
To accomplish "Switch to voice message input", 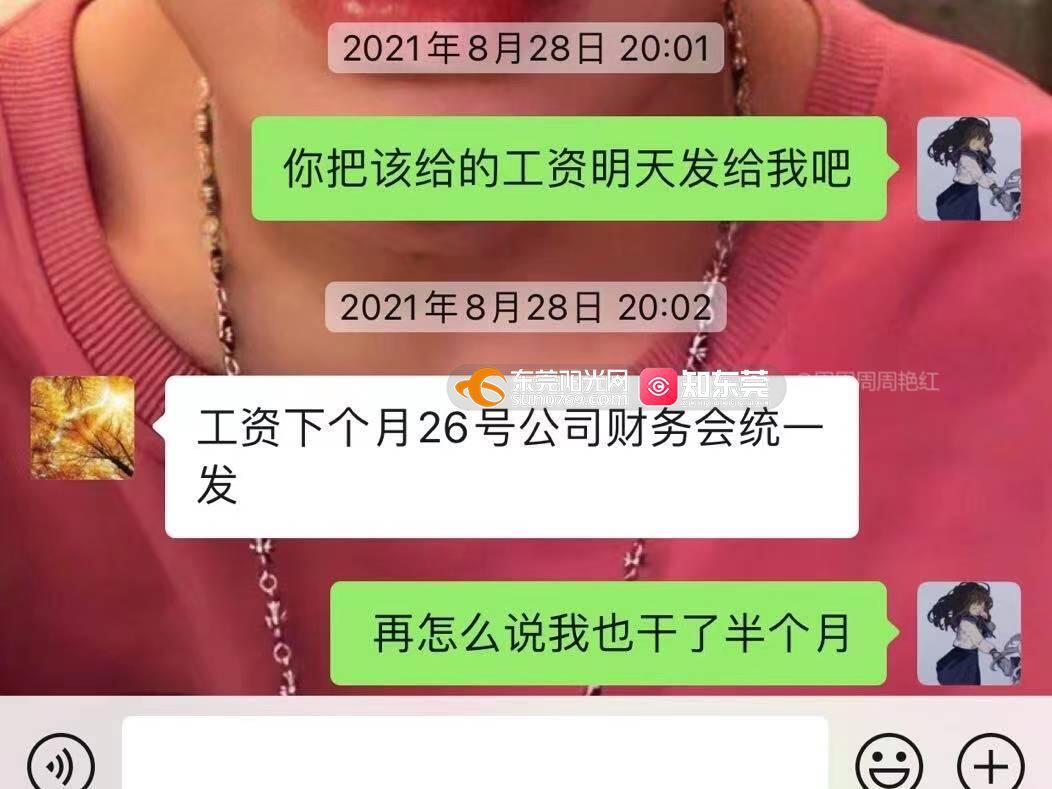I will point(61,765).
